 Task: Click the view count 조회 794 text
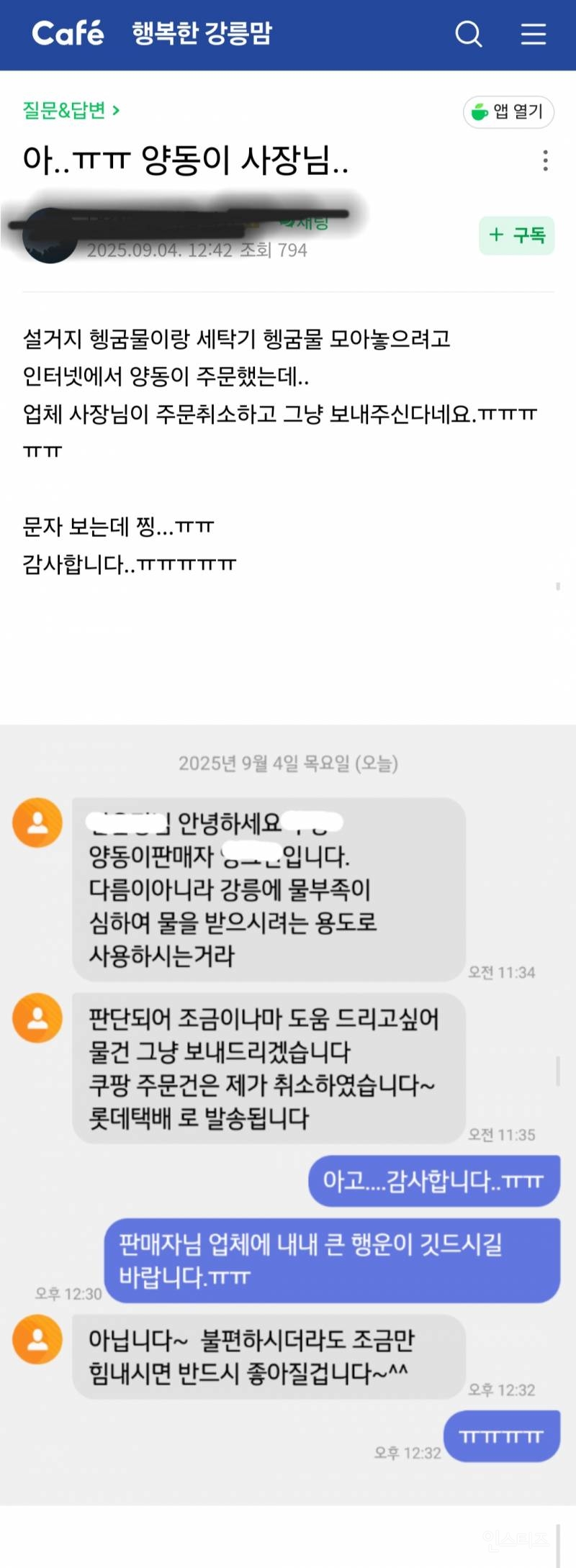[271, 251]
